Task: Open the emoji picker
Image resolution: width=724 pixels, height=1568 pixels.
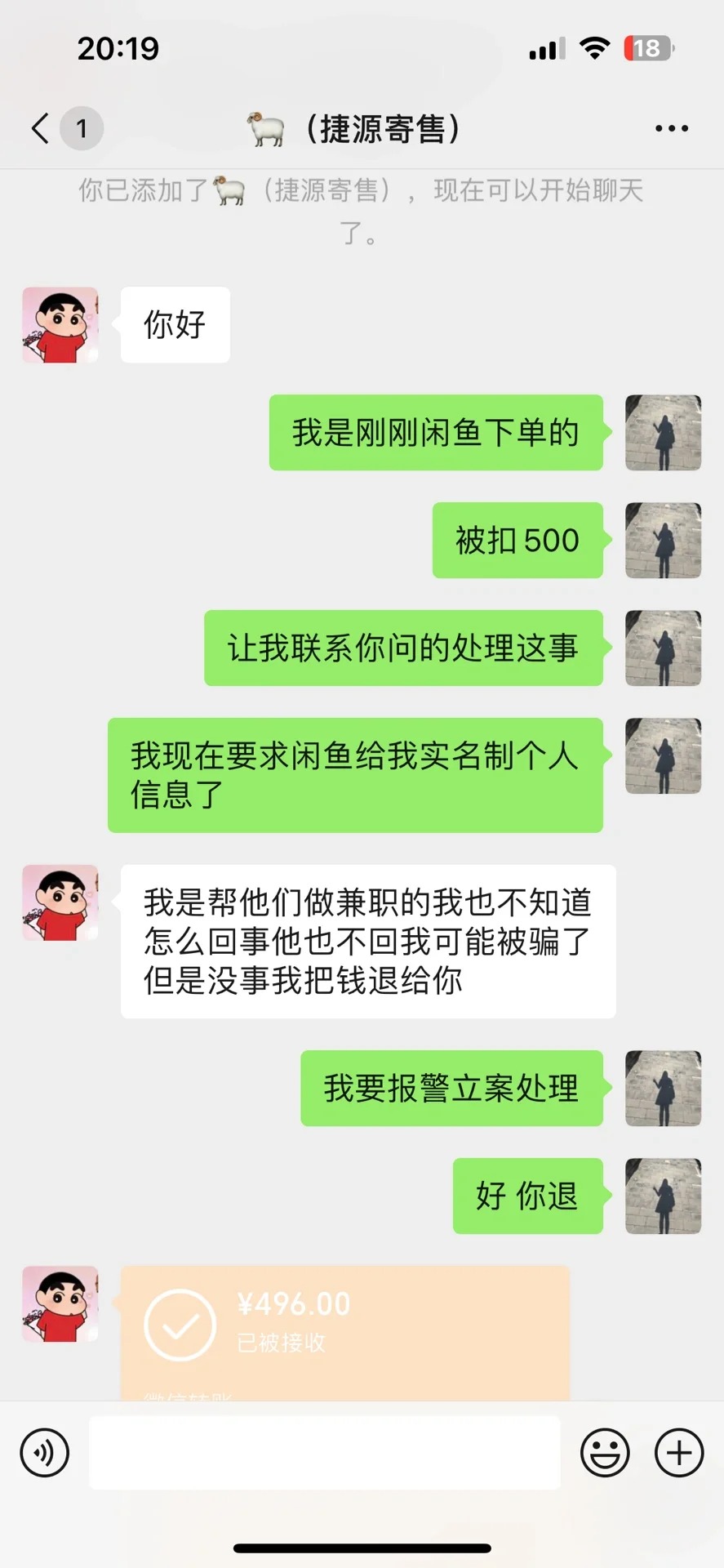Action: tap(604, 1453)
